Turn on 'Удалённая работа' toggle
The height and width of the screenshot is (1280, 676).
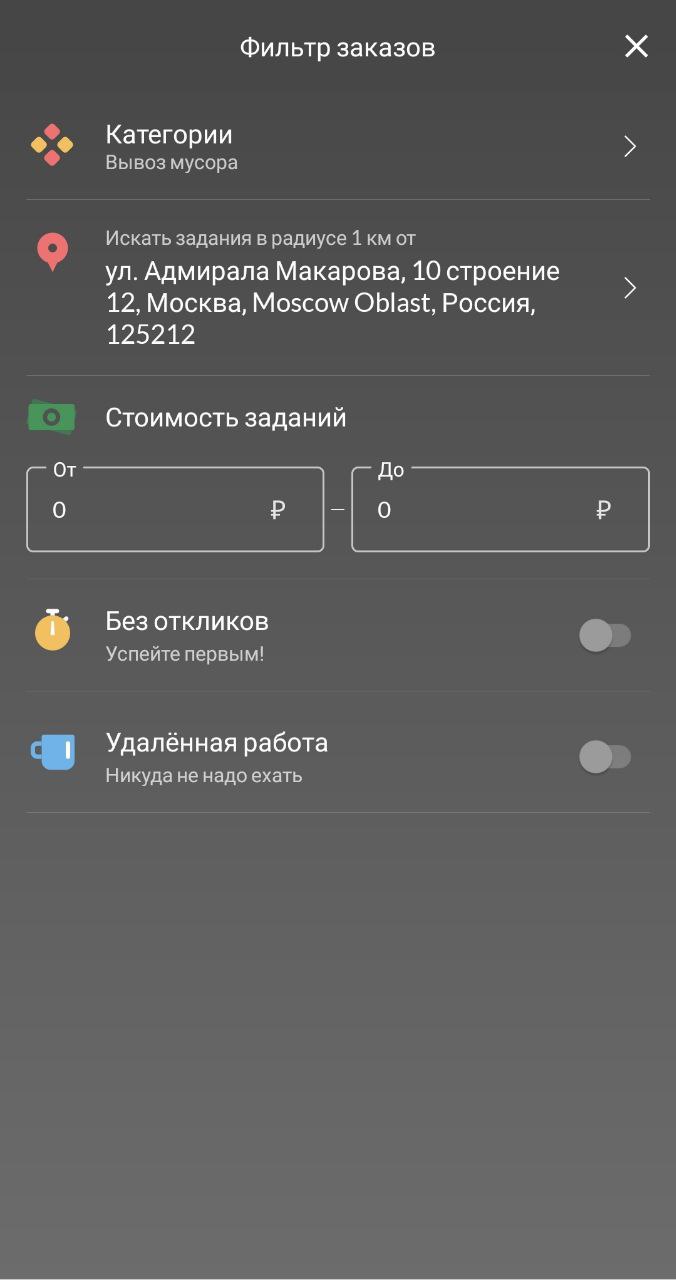(605, 757)
